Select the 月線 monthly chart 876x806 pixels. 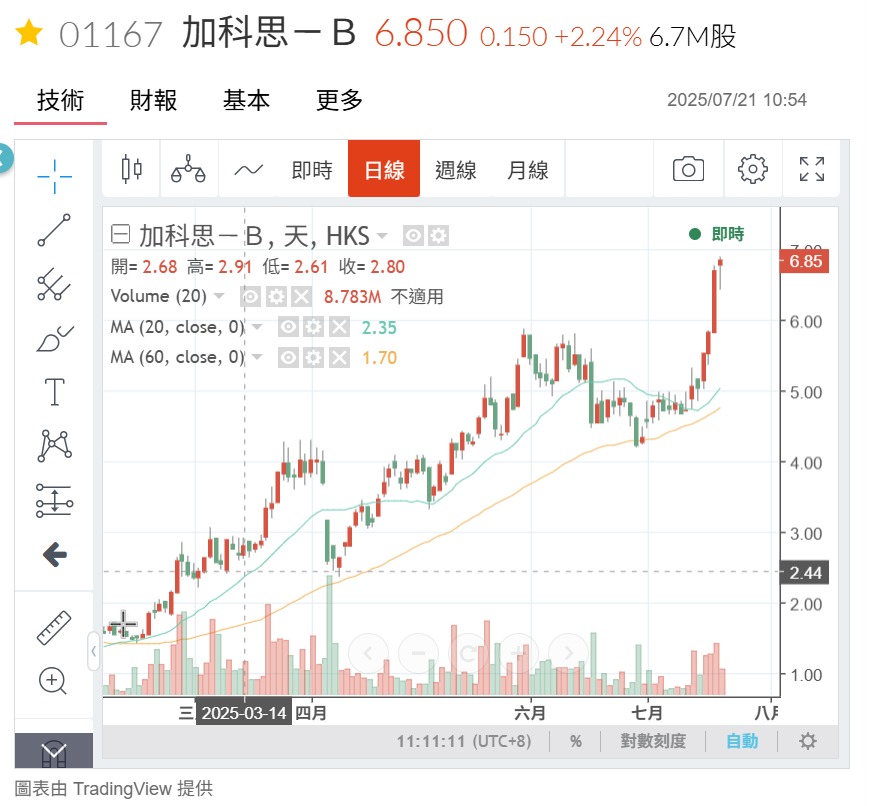(528, 170)
